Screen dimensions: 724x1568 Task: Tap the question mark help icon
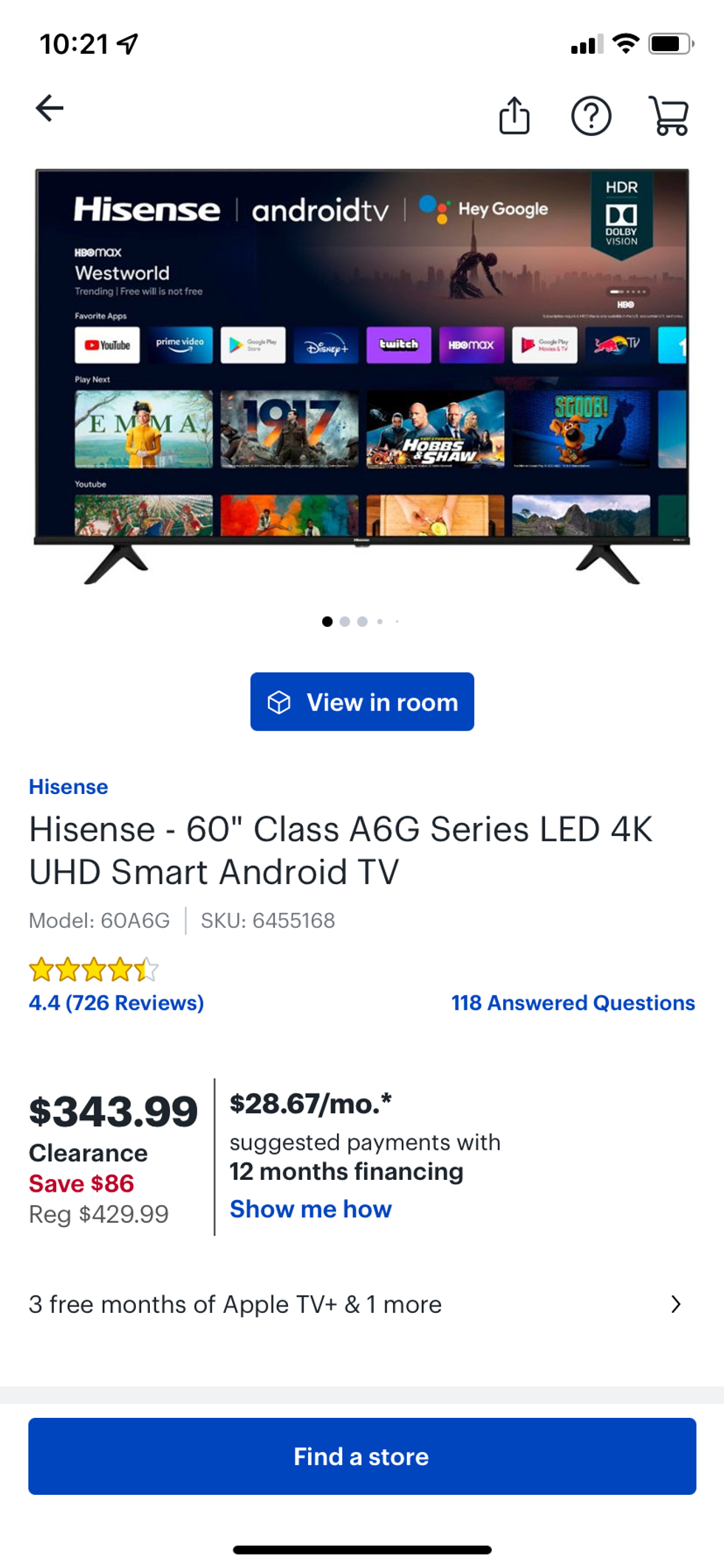591,115
